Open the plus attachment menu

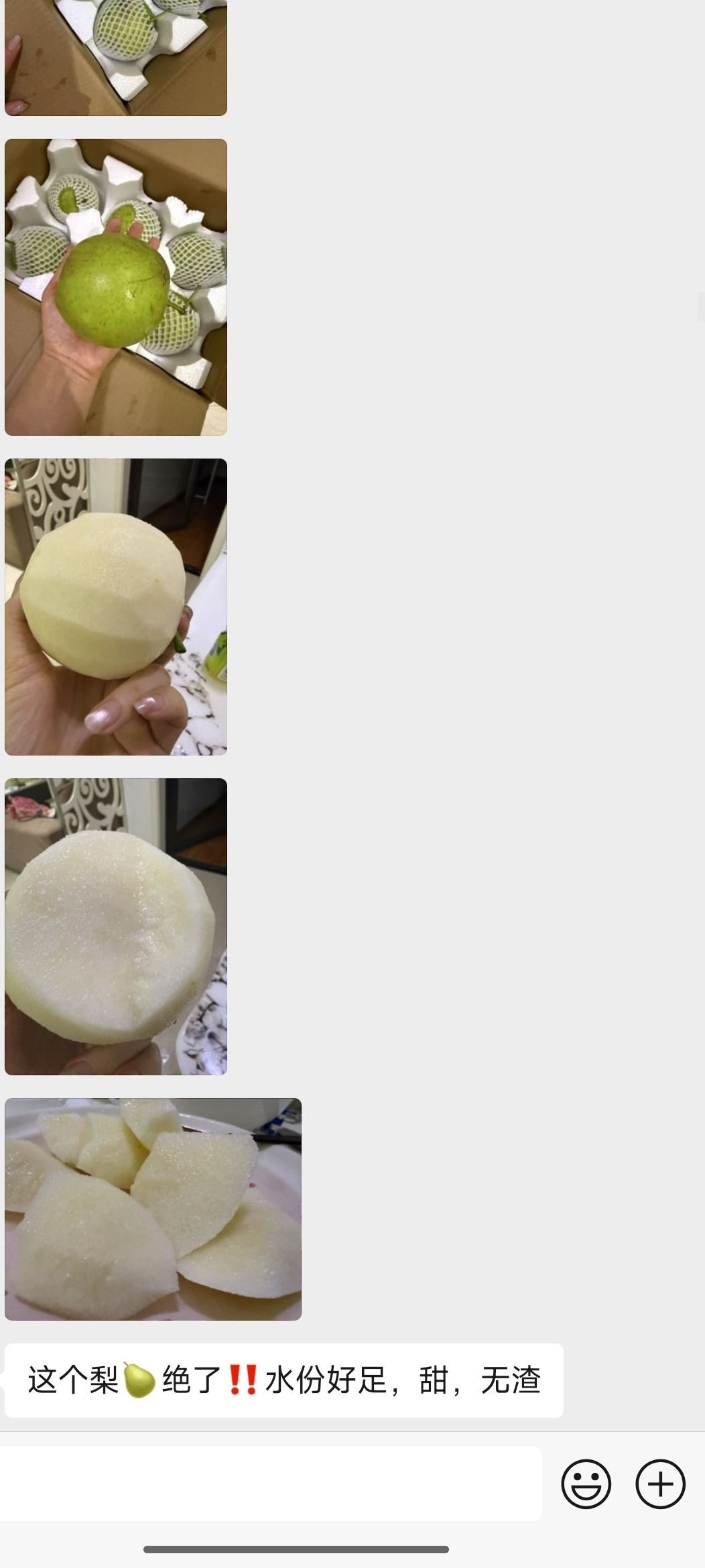pyautogui.click(x=660, y=1484)
